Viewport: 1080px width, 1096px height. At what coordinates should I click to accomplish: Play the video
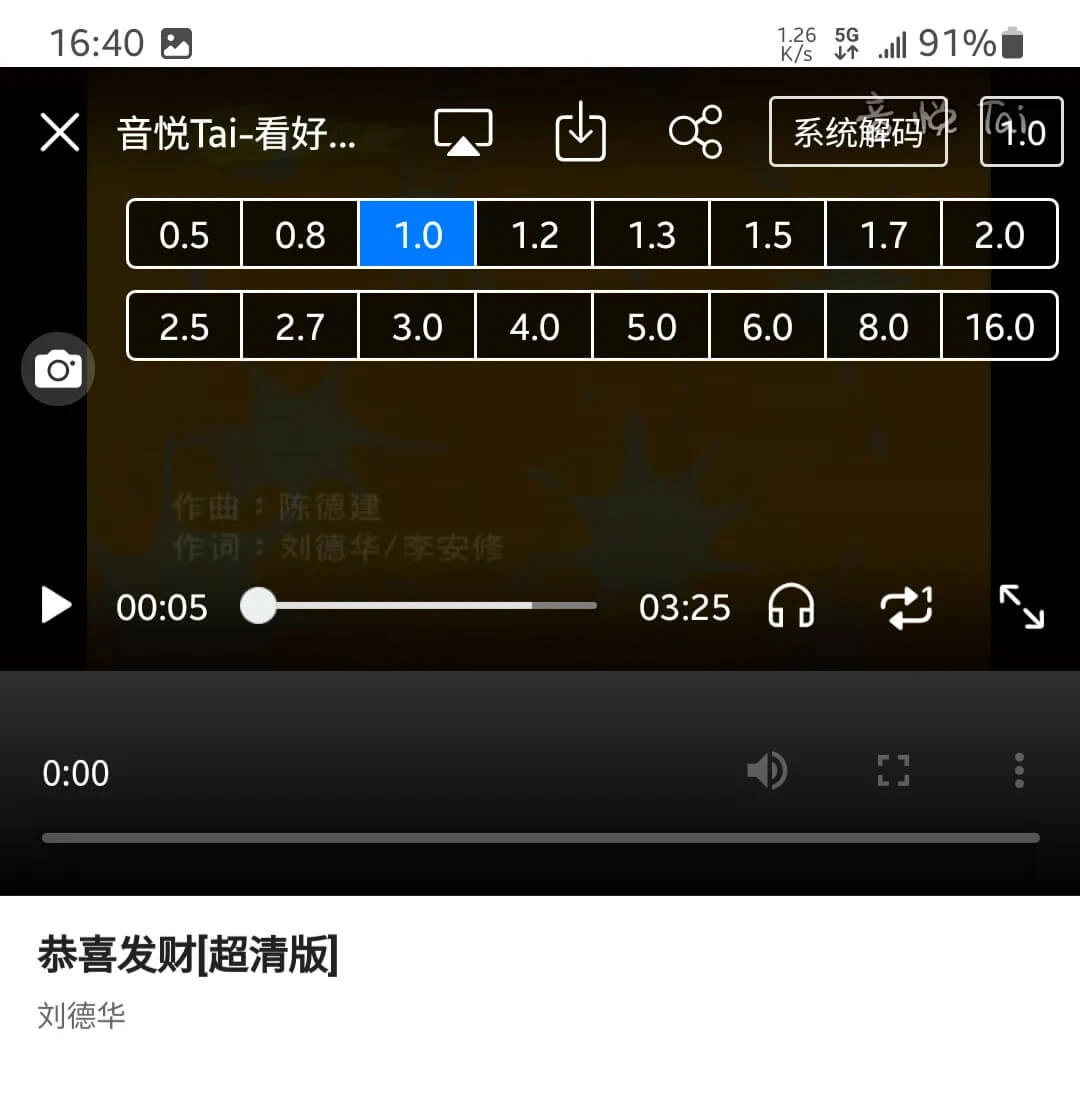(x=56, y=606)
